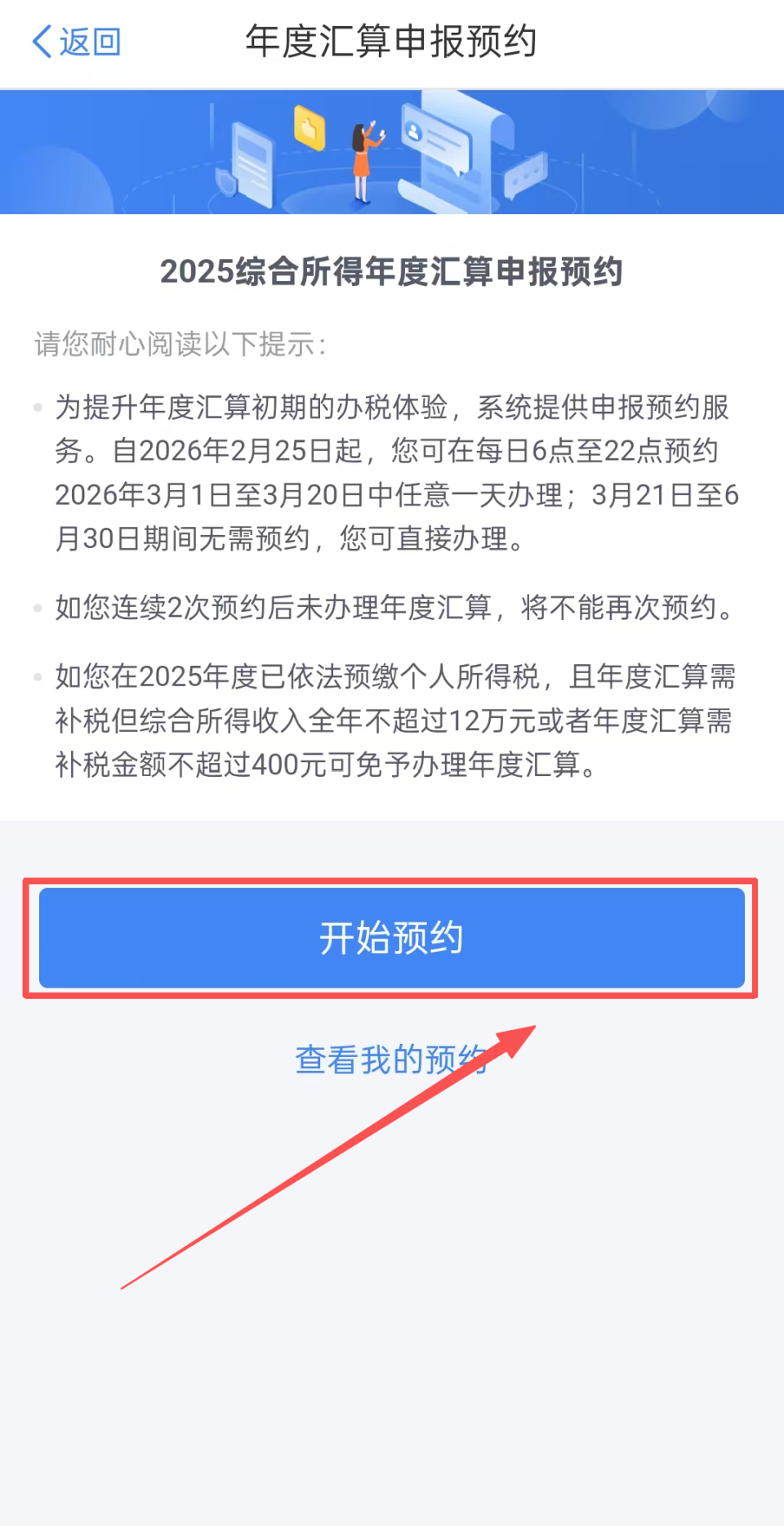The image size is (784, 1526).
Task: Click the back chevron icon at top left
Action: (39, 41)
